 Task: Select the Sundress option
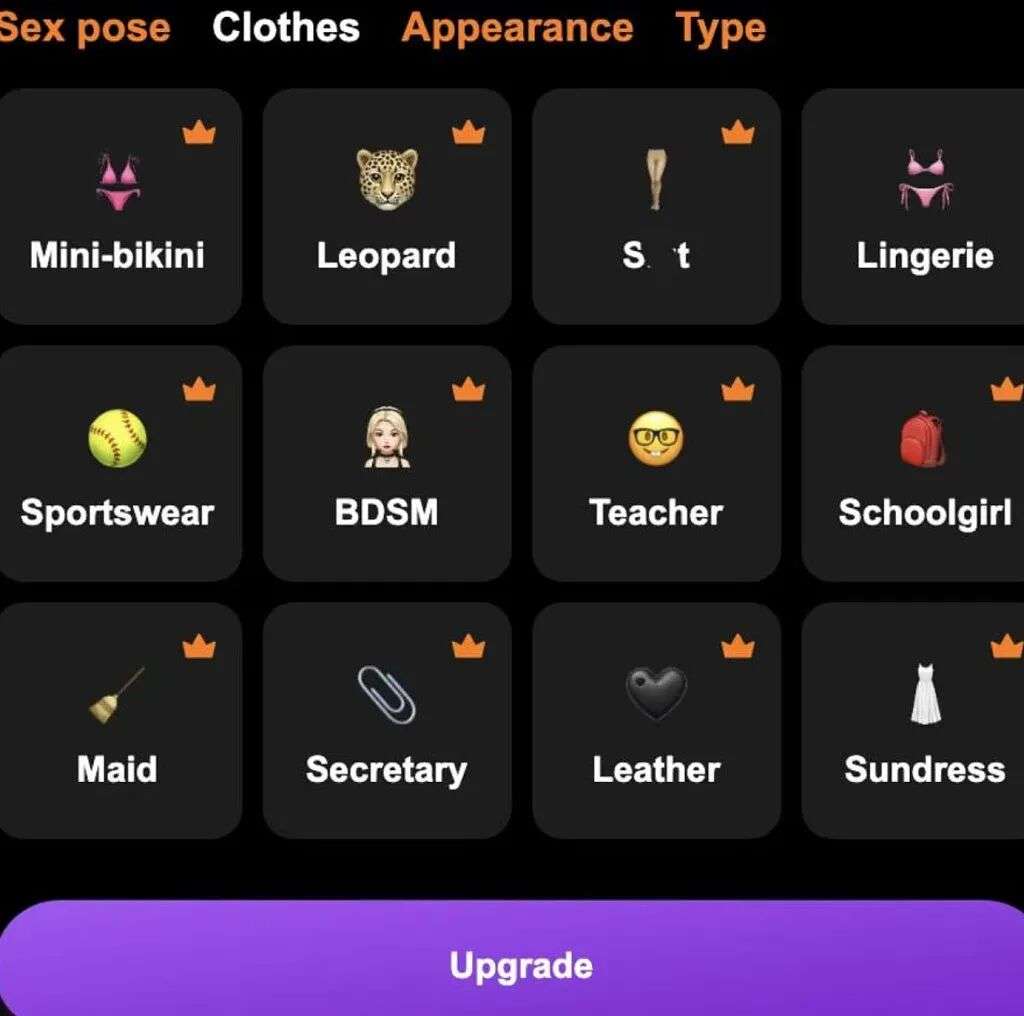pos(924,721)
